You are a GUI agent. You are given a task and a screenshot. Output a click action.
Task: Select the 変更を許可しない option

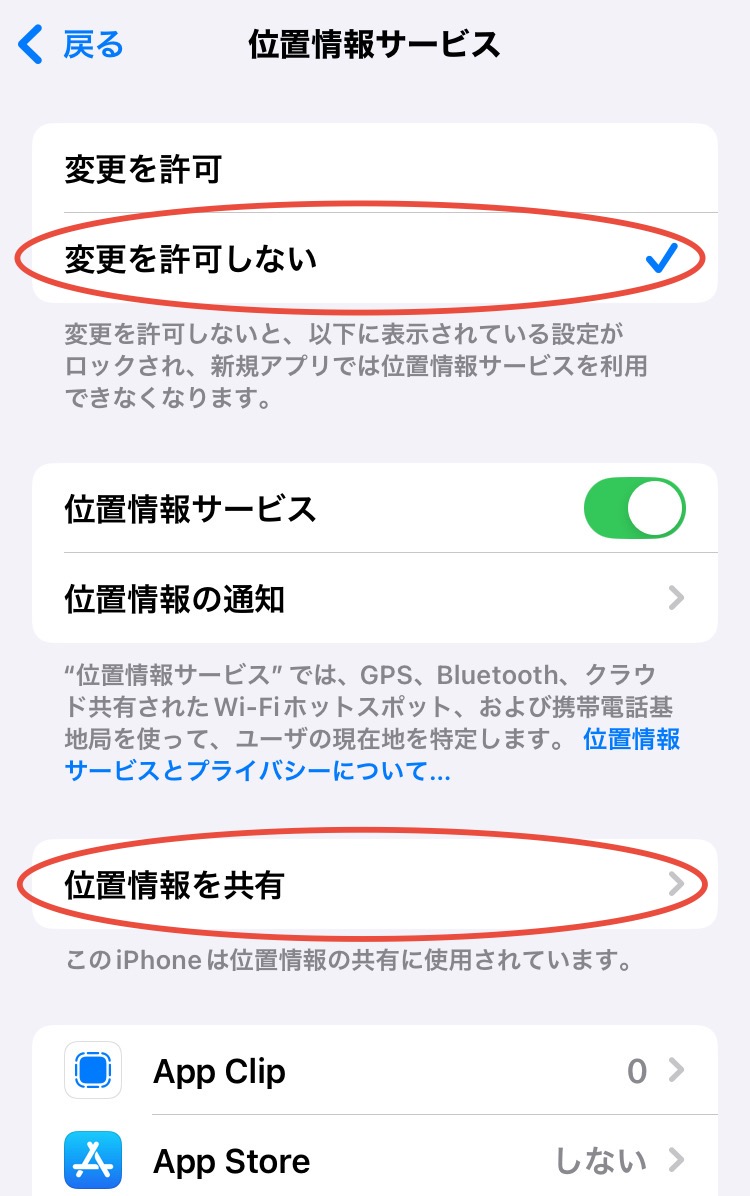pyautogui.click(x=375, y=259)
